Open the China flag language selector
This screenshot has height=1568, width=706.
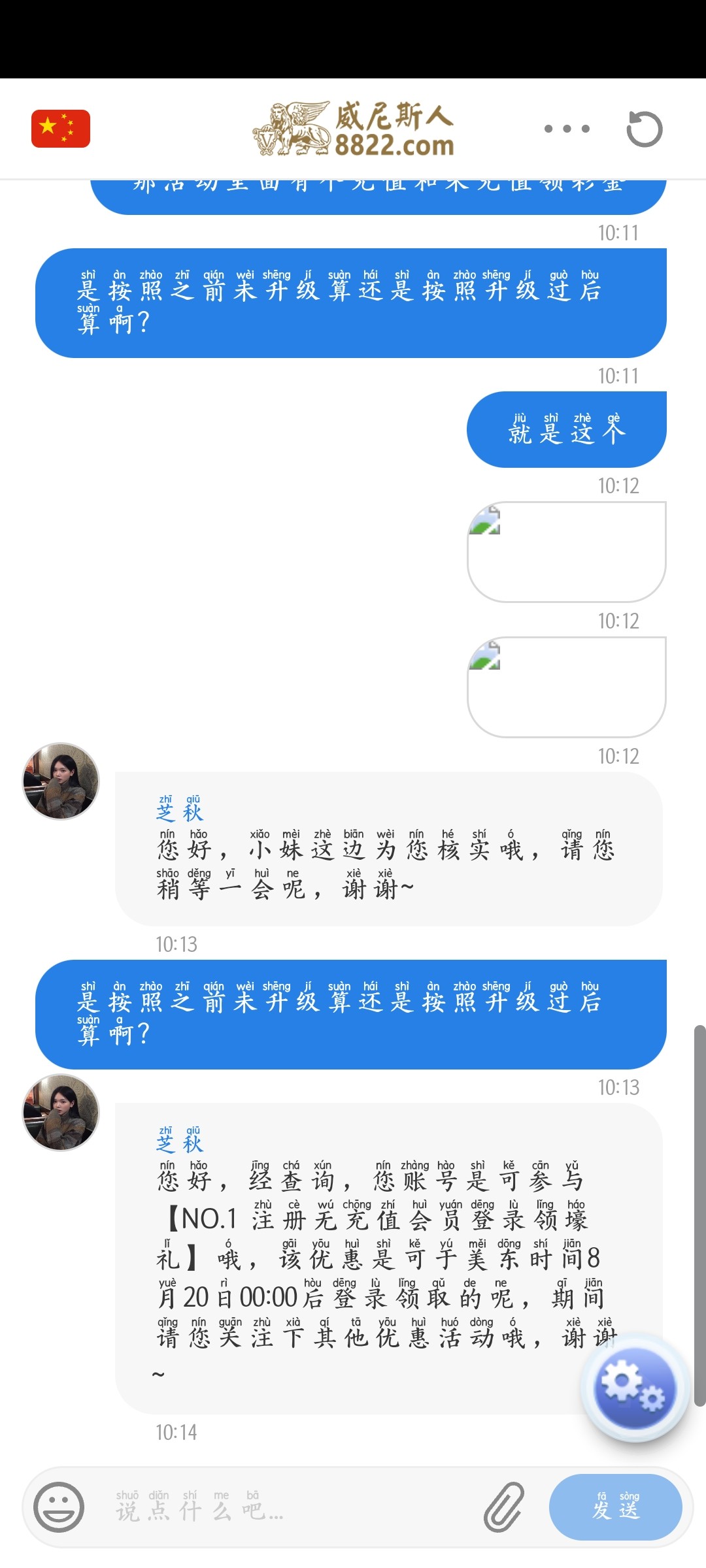61,129
